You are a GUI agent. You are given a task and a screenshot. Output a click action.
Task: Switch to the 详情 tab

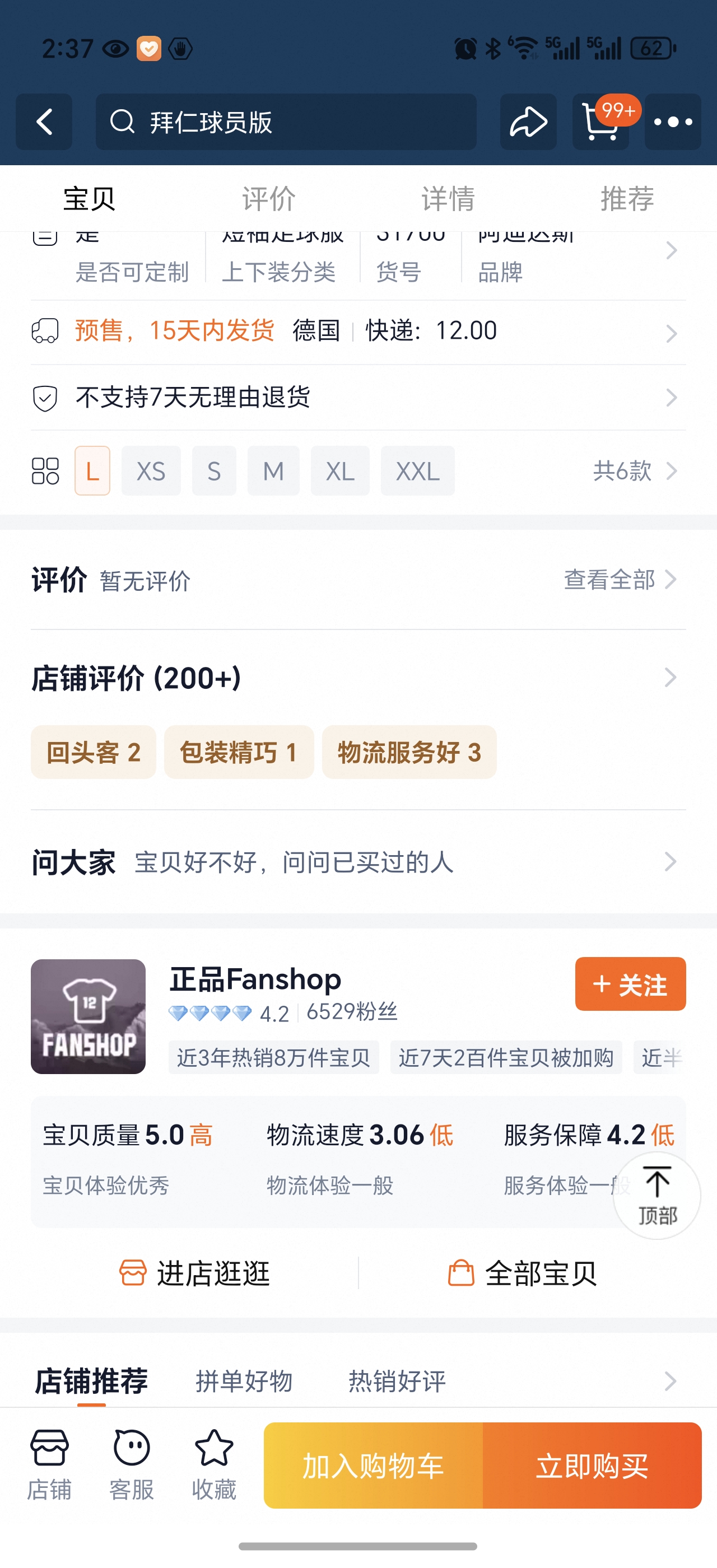pyautogui.click(x=448, y=198)
